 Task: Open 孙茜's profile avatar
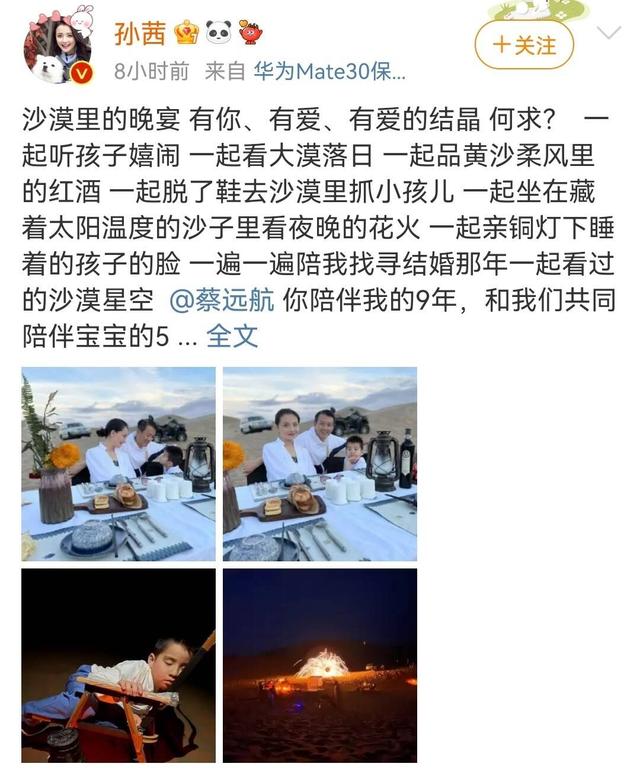(x=57, y=48)
